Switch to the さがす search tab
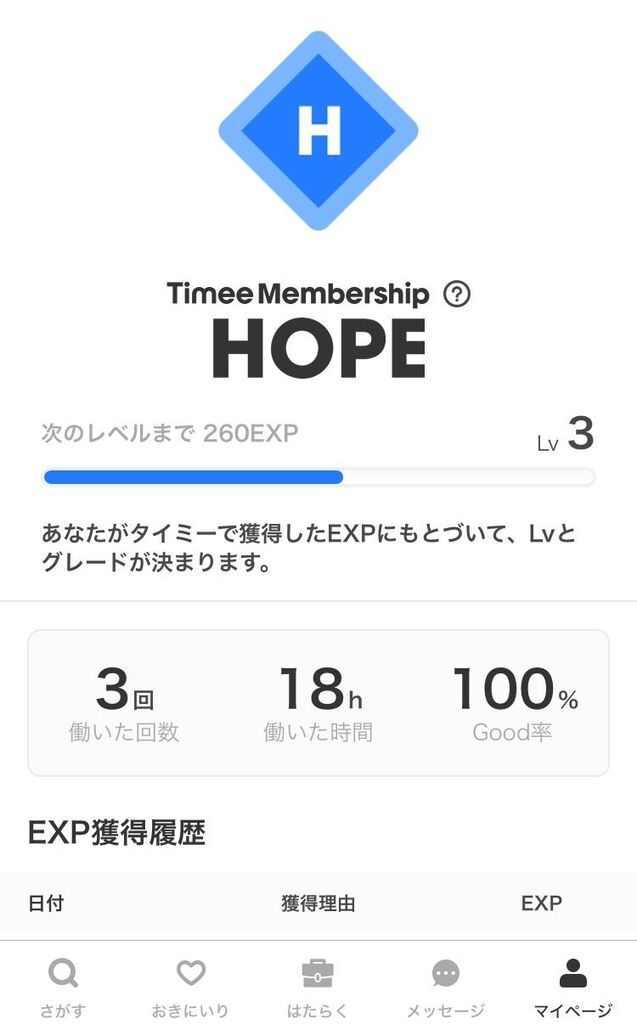 click(63, 985)
